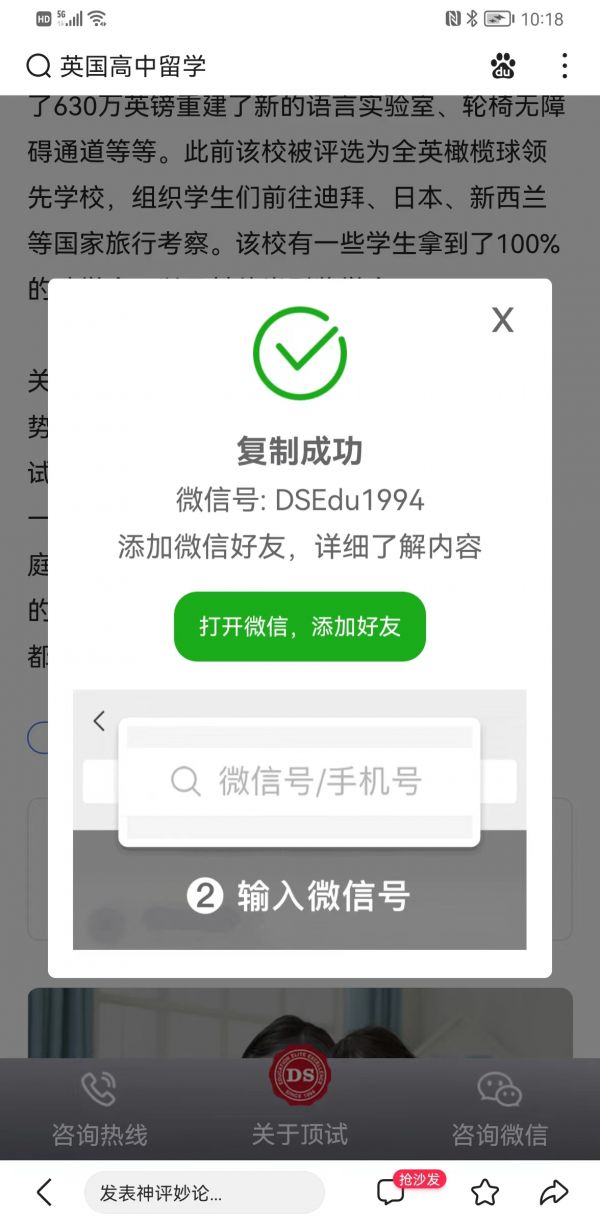This screenshot has height=1224, width=600.
Task: Favorite this page with the star
Action: coord(485,1192)
